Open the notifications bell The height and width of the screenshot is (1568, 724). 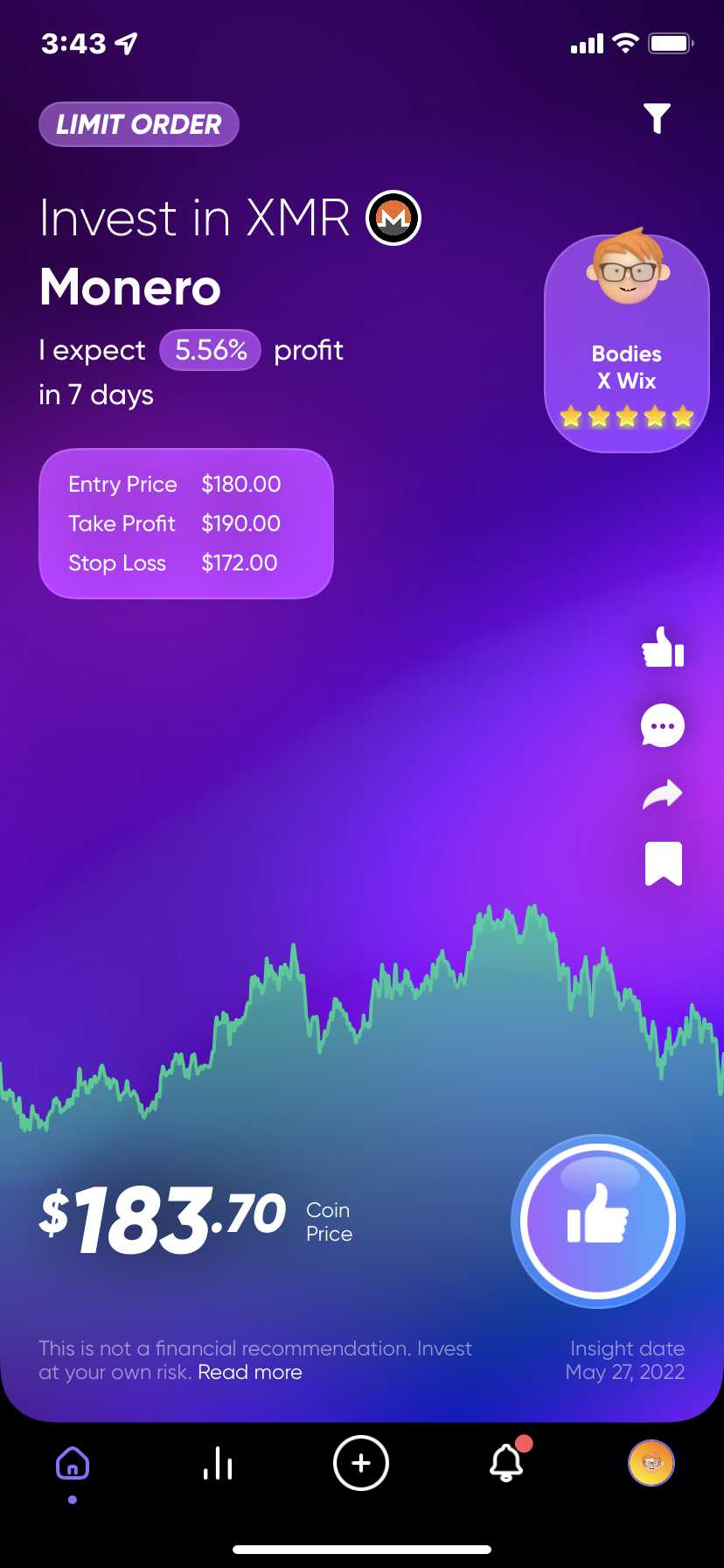tap(507, 1461)
